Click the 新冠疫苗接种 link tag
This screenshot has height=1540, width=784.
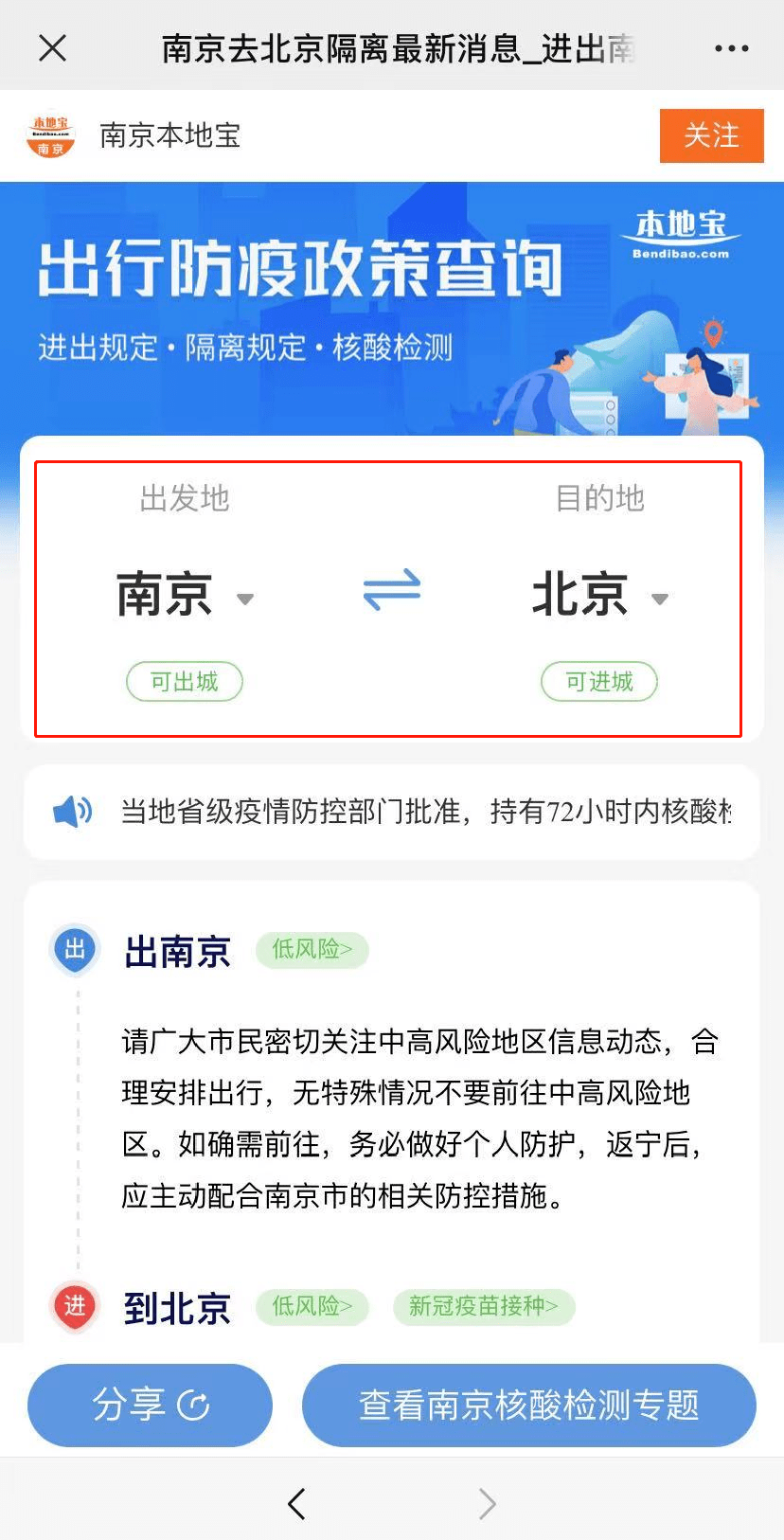(484, 1307)
